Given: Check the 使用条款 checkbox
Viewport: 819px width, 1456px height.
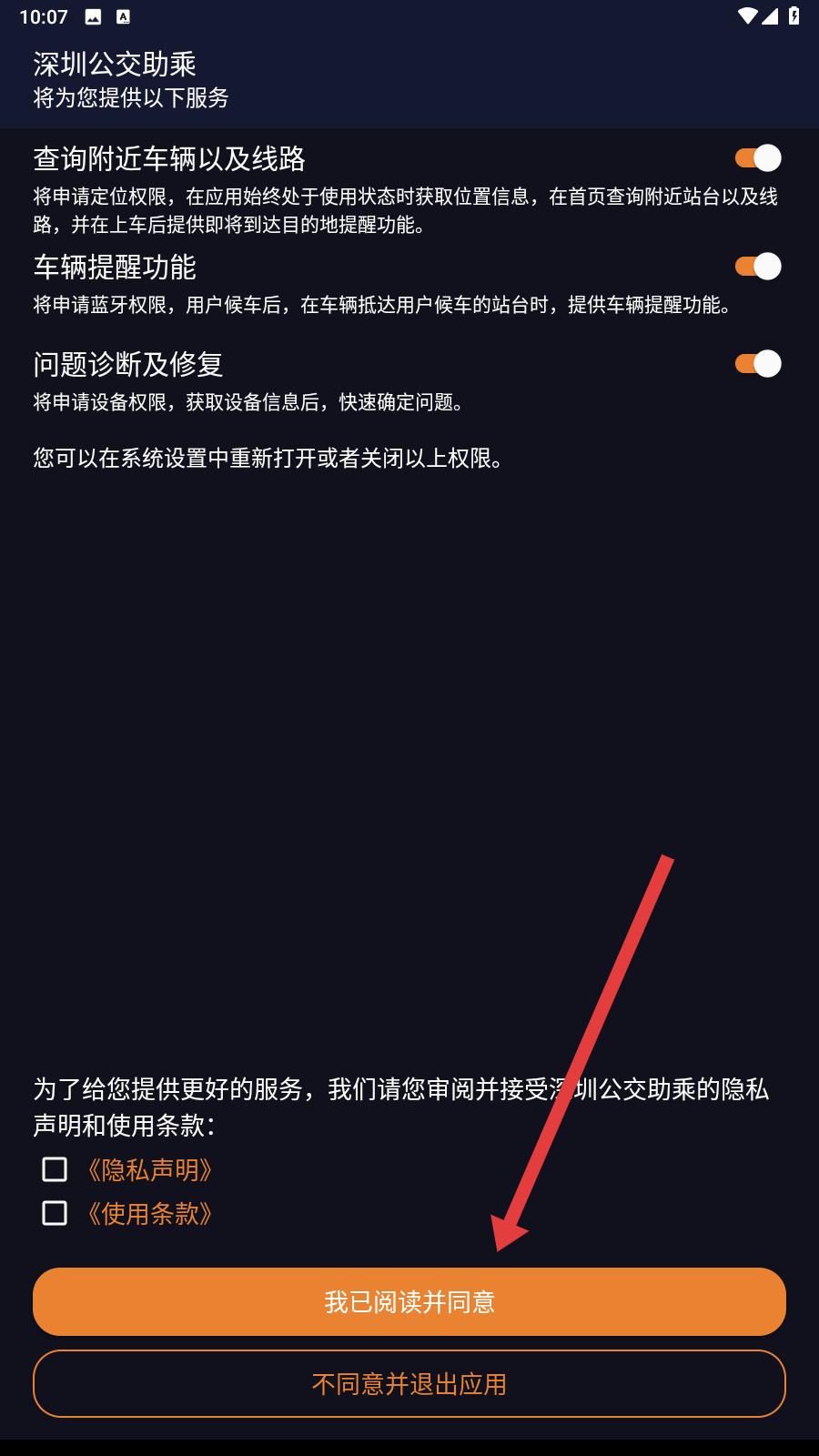Looking at the screenshot, I should point(55,1213).
